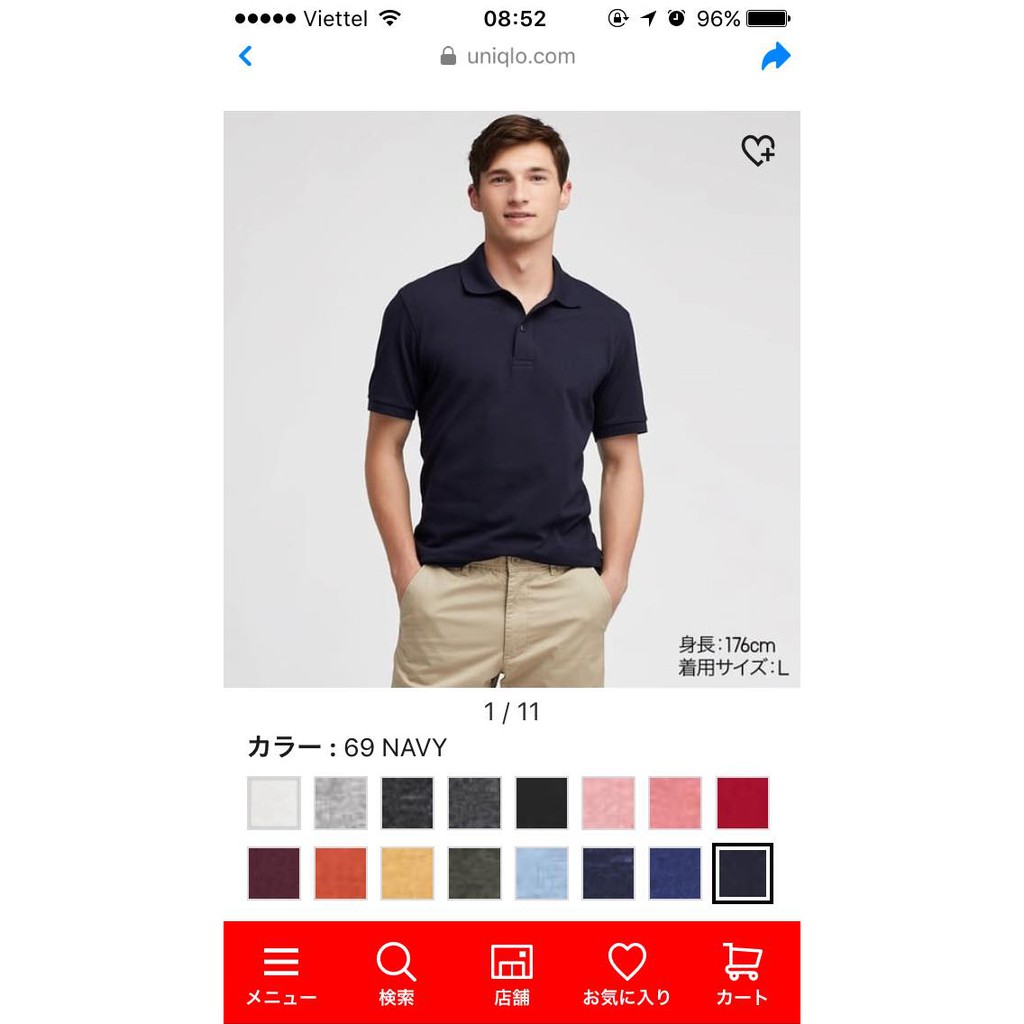The width and height of the screenshot is (1024, 1024).
Task: Switch to the 店舗 stores tab
Action: coord(512,974)
